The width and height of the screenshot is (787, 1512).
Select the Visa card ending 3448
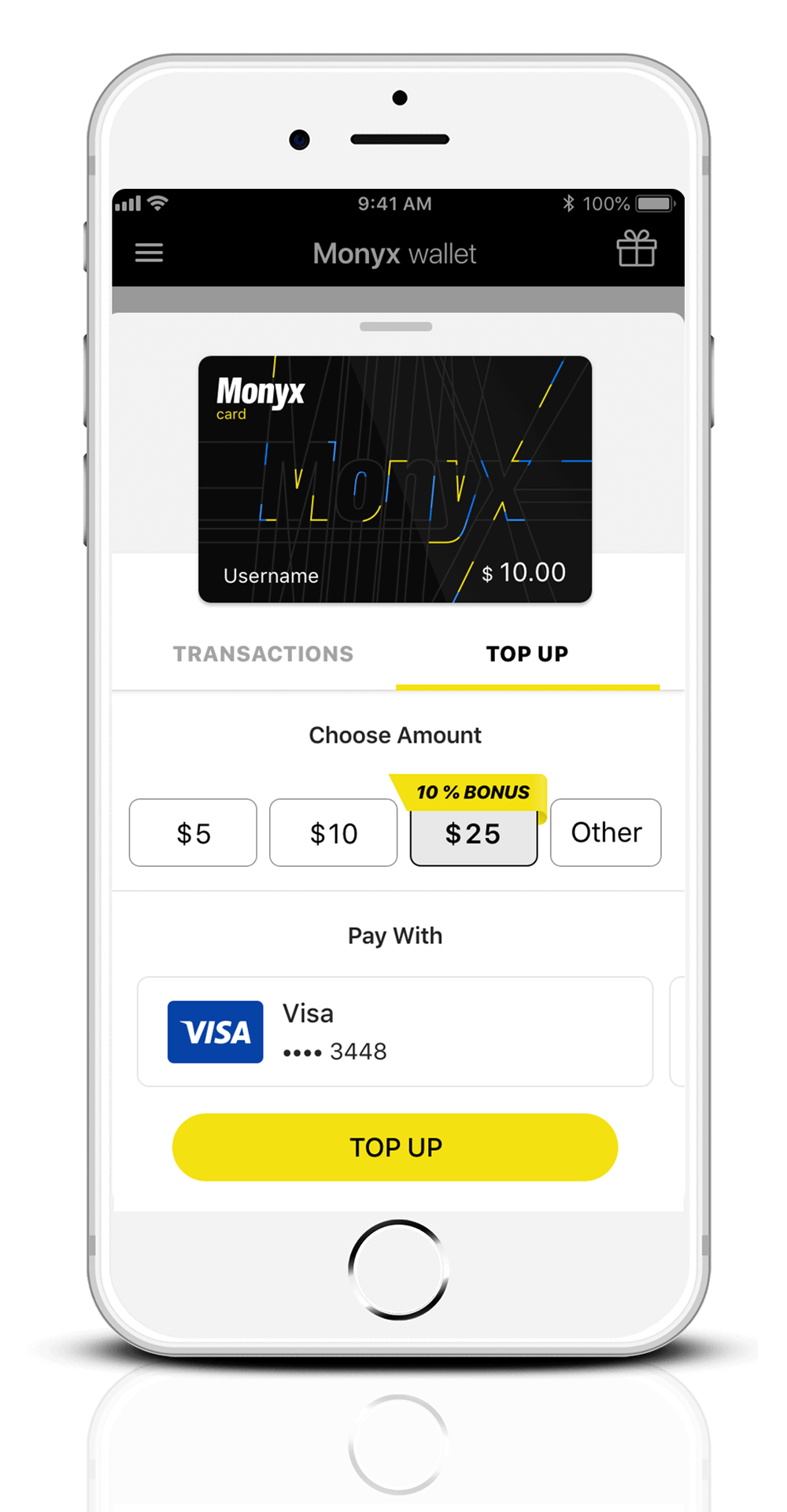point(394,1032)
